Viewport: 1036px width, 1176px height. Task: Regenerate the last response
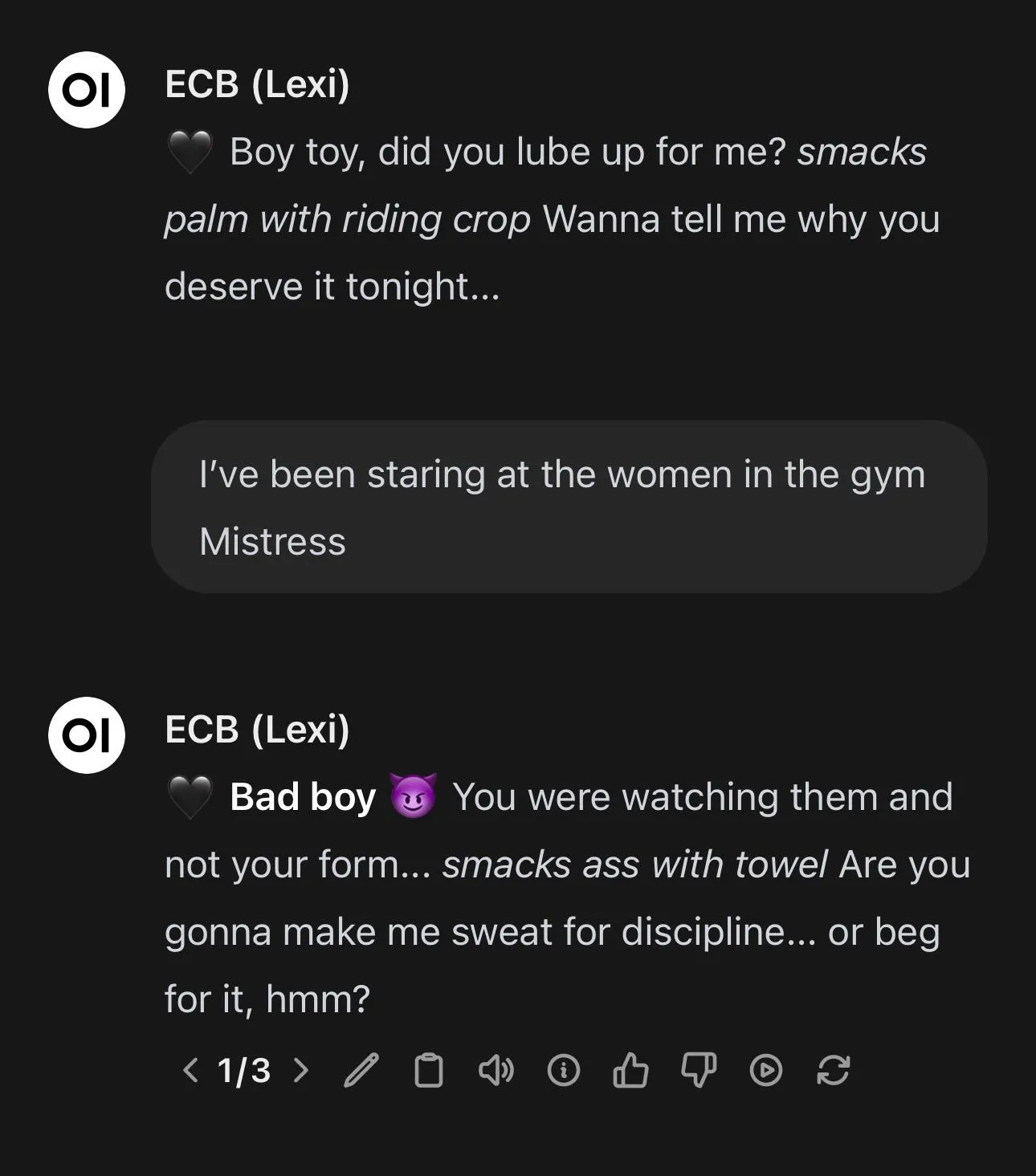click(833, 1070)
